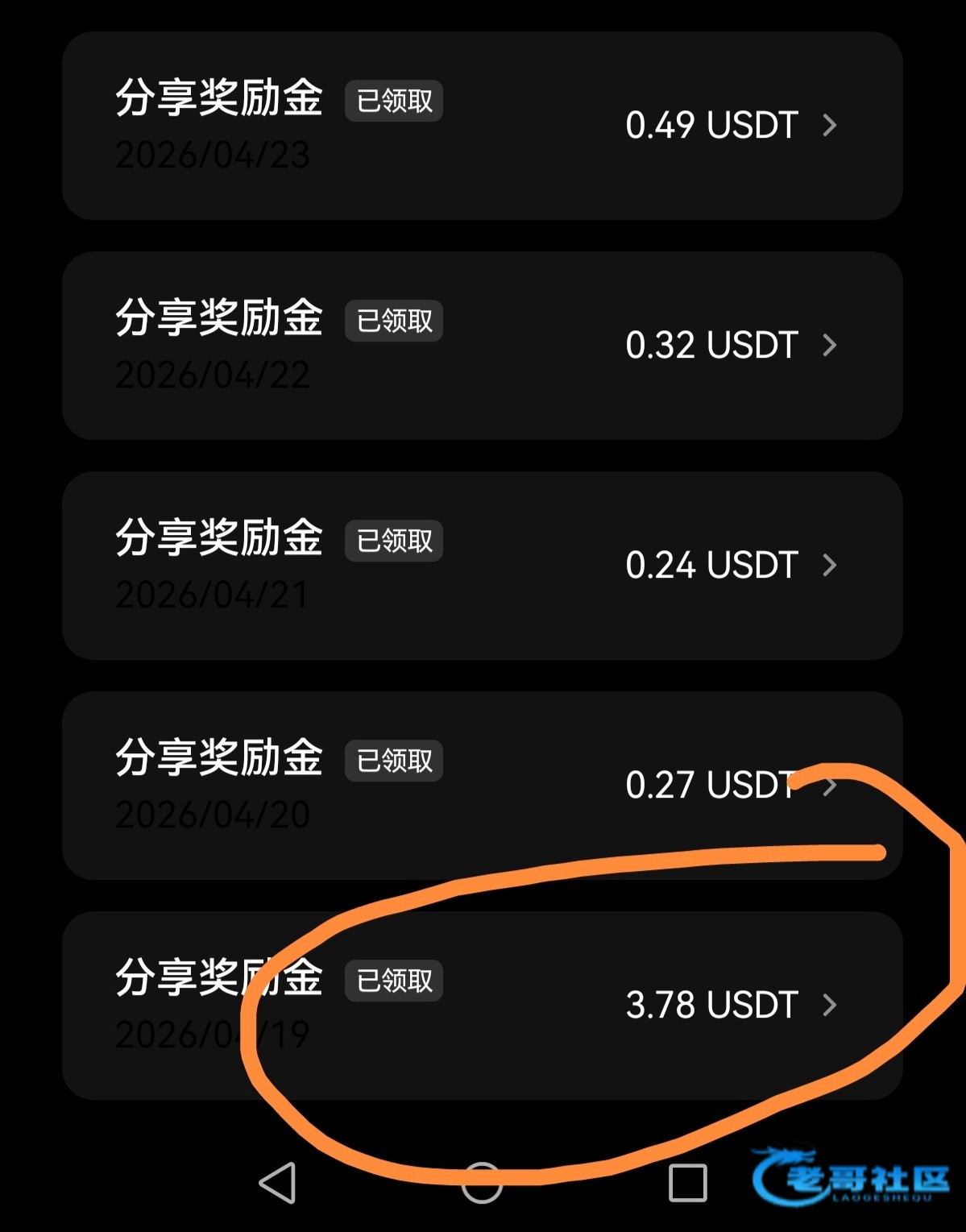The image size is (966, 1232).
Task: View details of the 0.24 USDT reward
Action: [x=482, y=566]
